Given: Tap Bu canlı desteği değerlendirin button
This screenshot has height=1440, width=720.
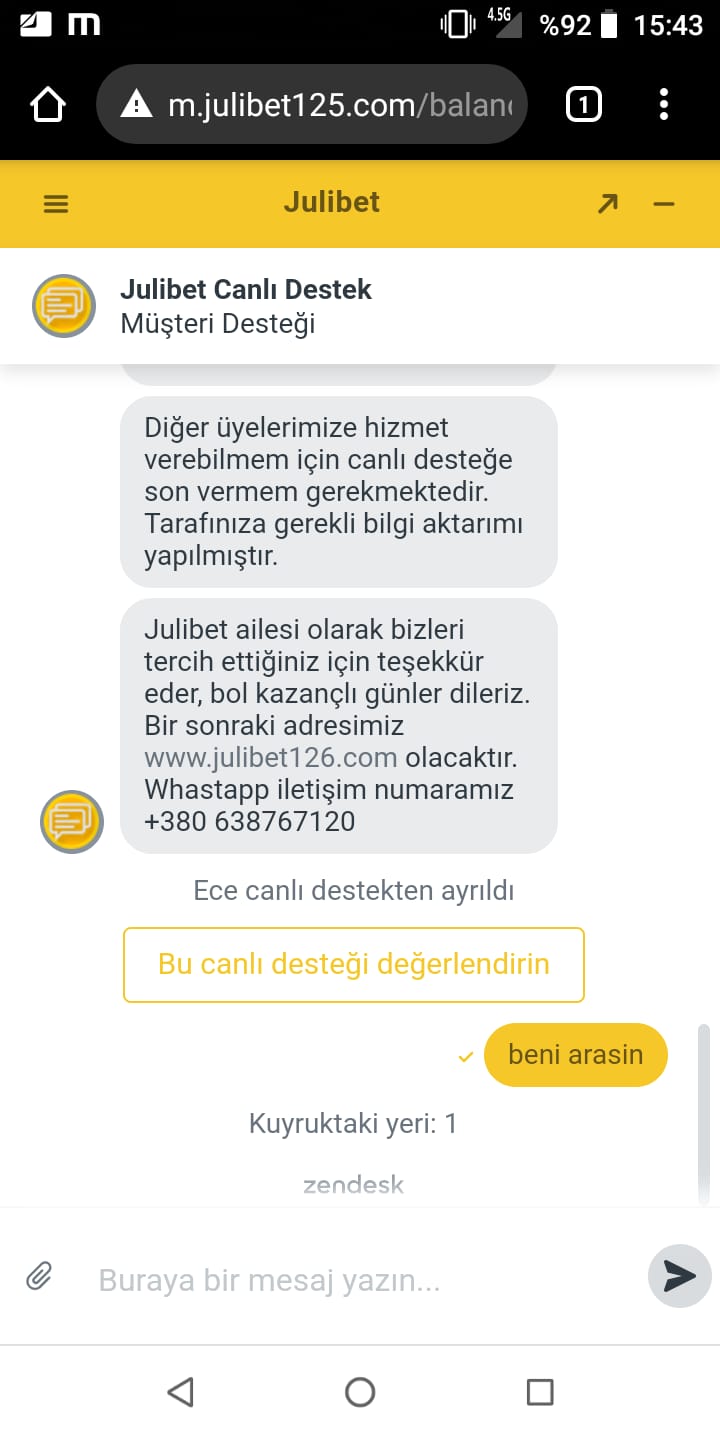Looking at the screenshot, I should 354,965.
